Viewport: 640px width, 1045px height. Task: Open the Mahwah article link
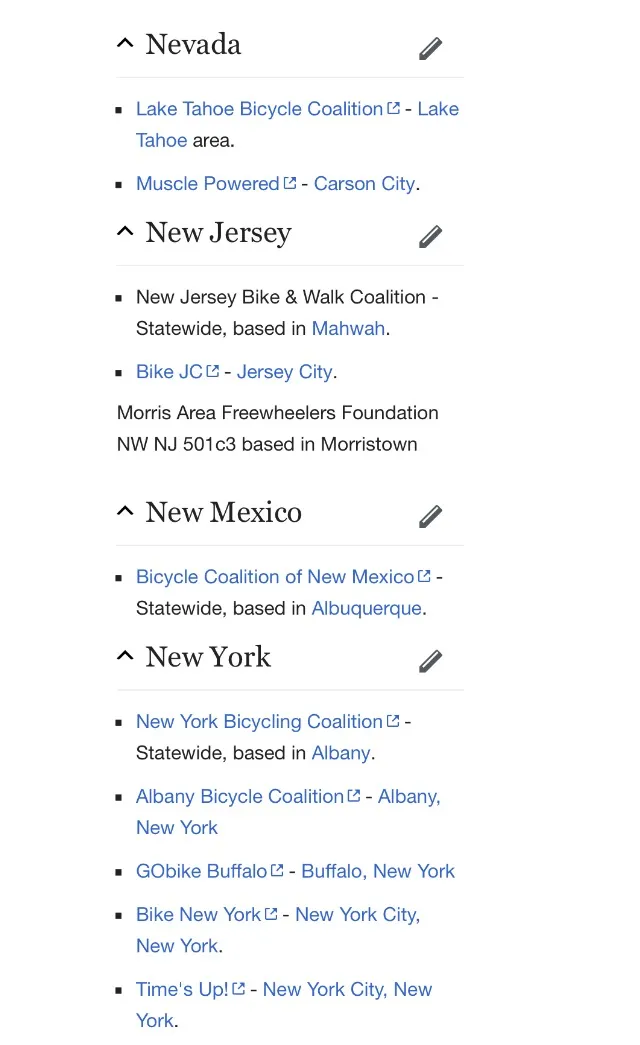[348, 329]
